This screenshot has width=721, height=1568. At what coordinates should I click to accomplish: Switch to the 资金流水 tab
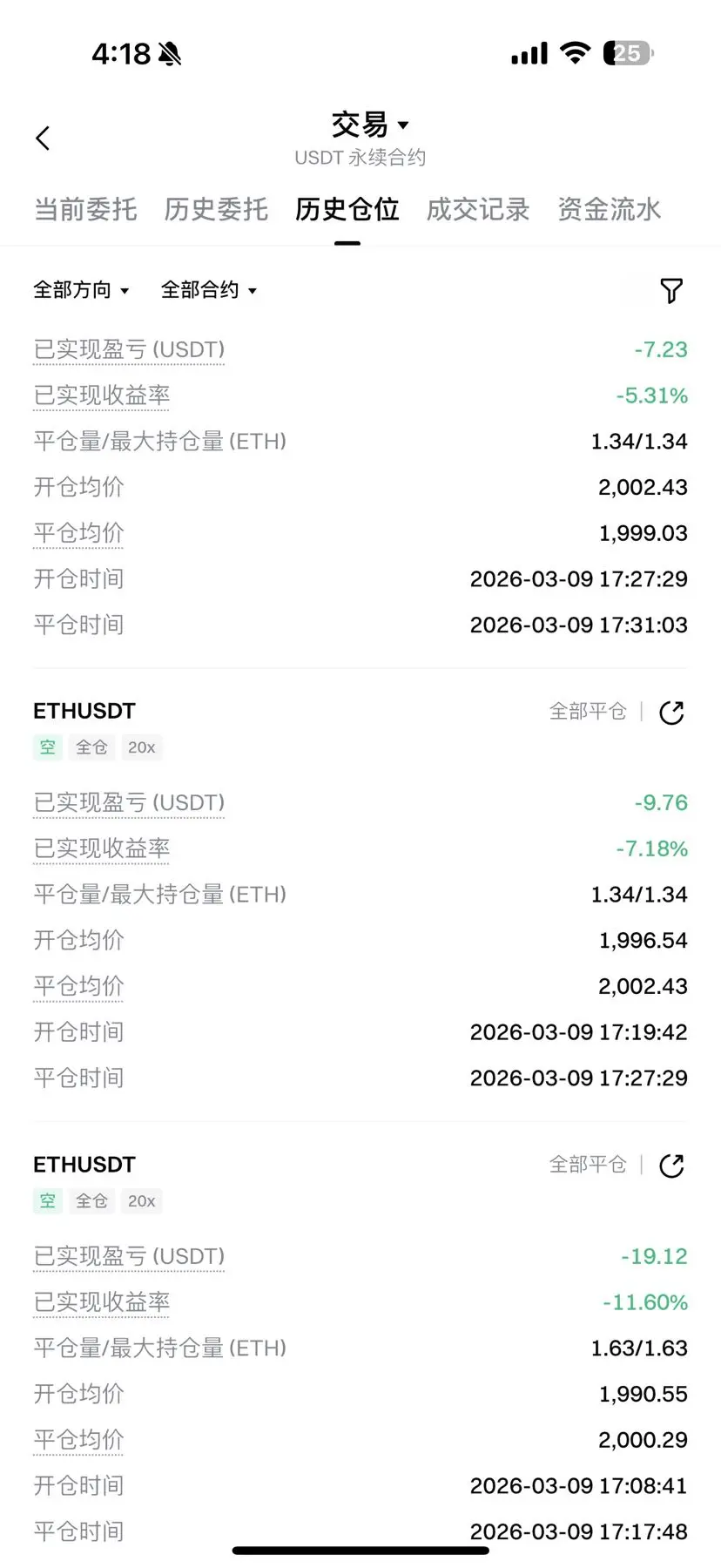tap(610, 209)
